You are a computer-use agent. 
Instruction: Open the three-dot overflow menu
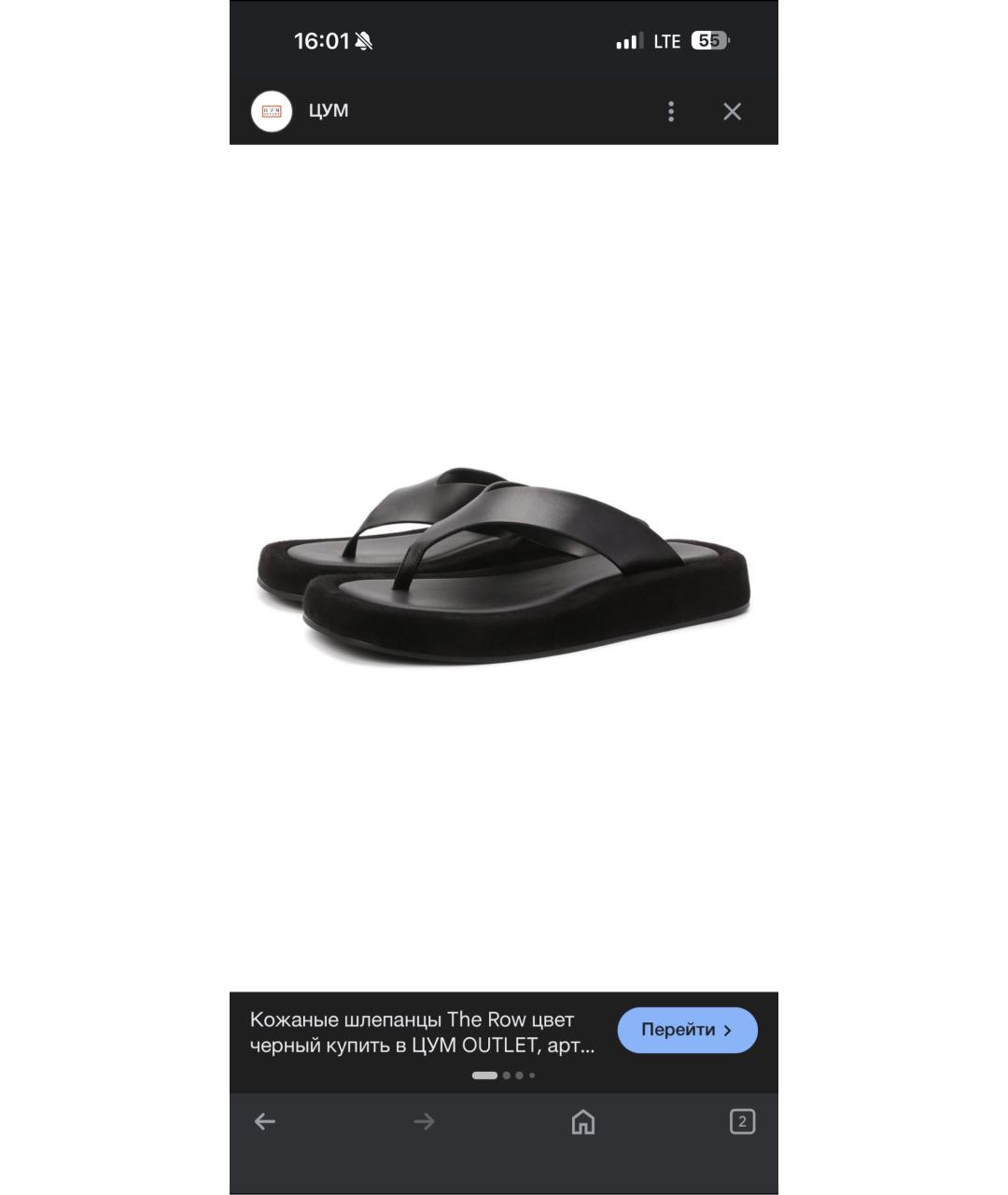coord(670,112)
